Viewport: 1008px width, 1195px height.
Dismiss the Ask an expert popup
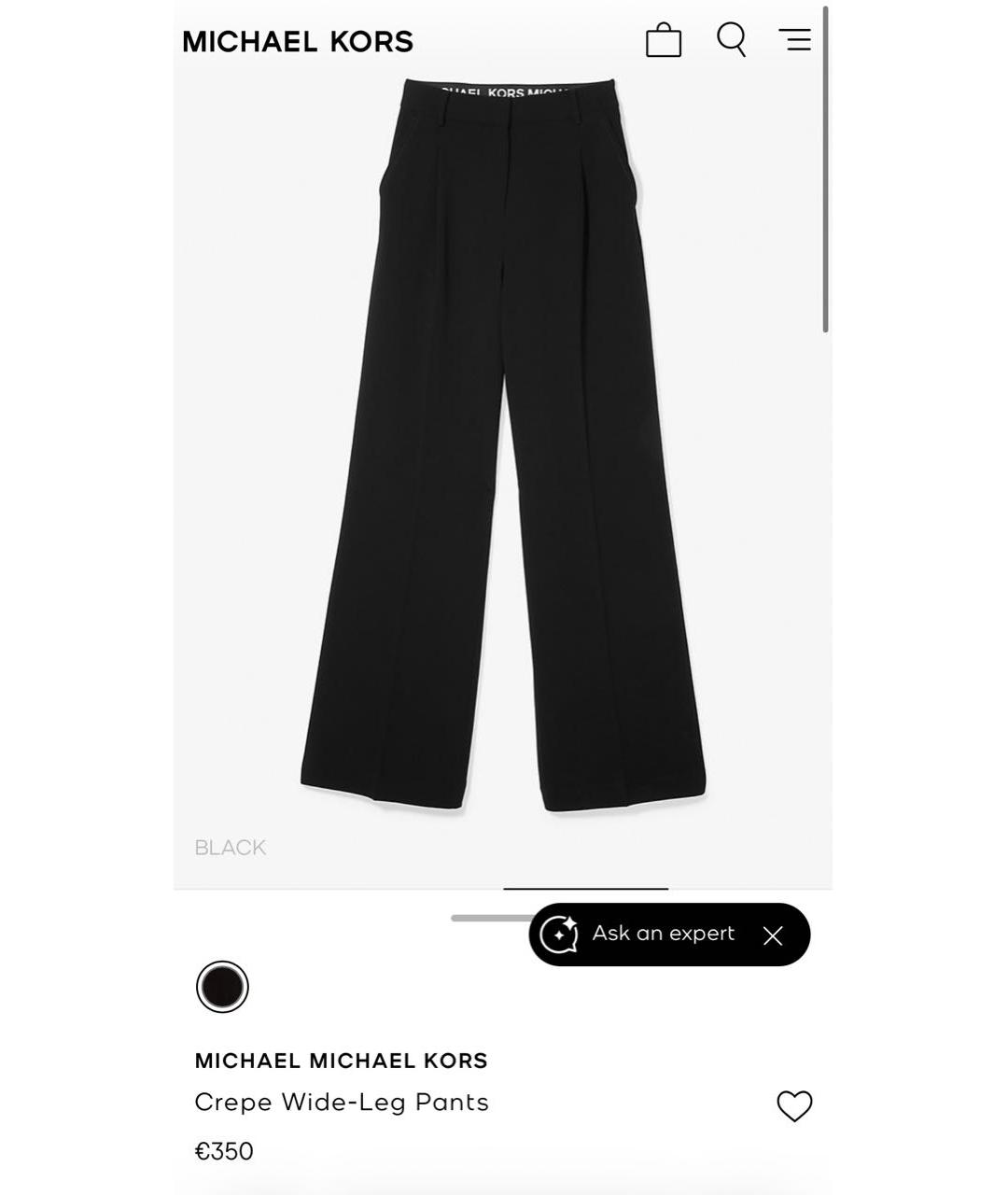pos(772,935)
